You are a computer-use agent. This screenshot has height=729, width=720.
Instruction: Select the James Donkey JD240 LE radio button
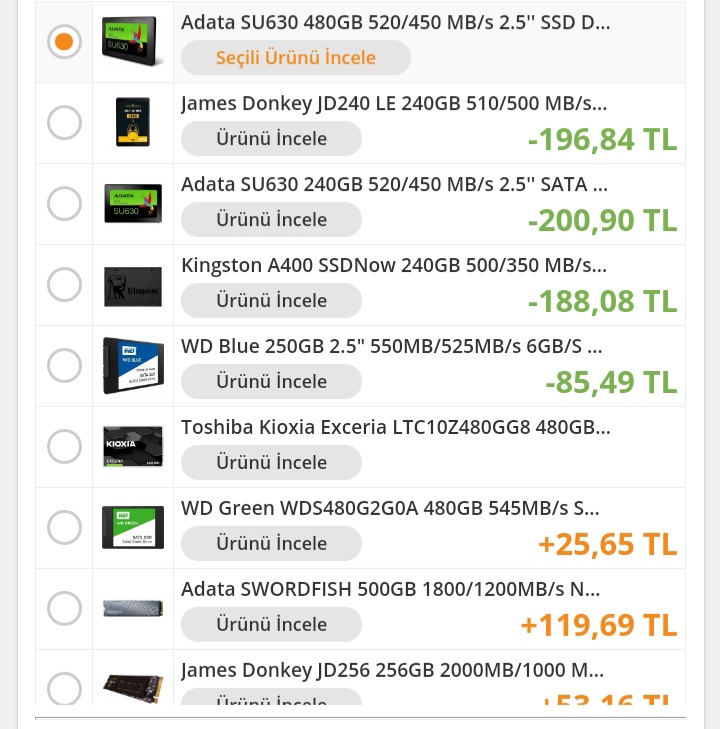65,123
